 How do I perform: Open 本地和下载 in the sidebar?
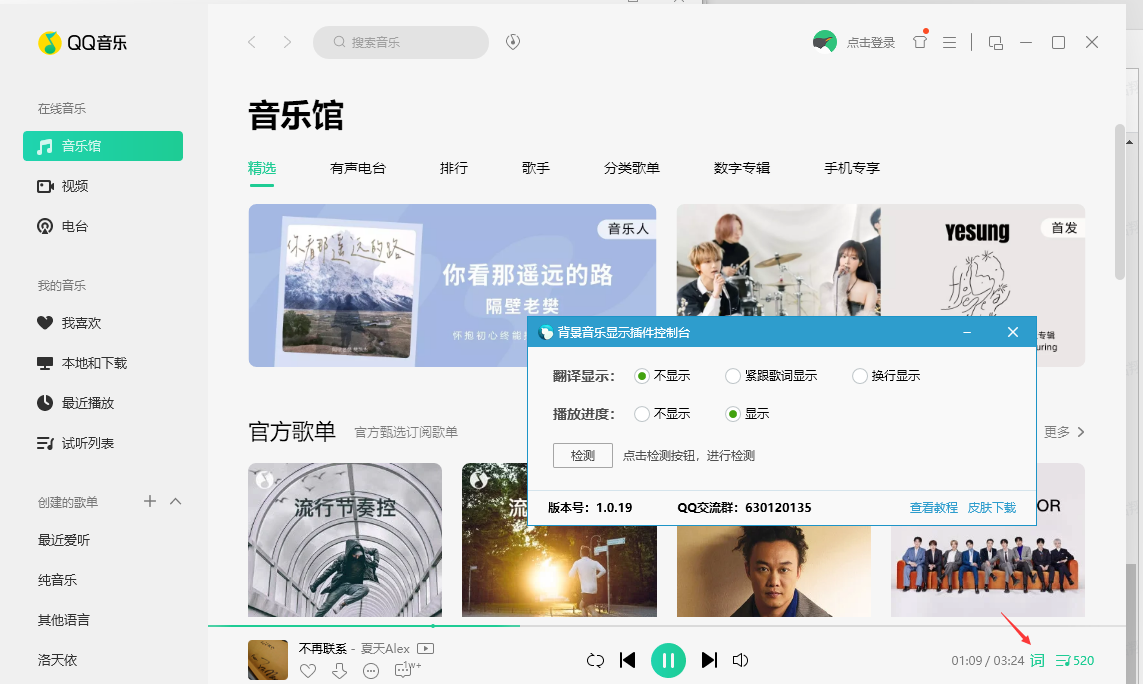(x=94, y=363)
